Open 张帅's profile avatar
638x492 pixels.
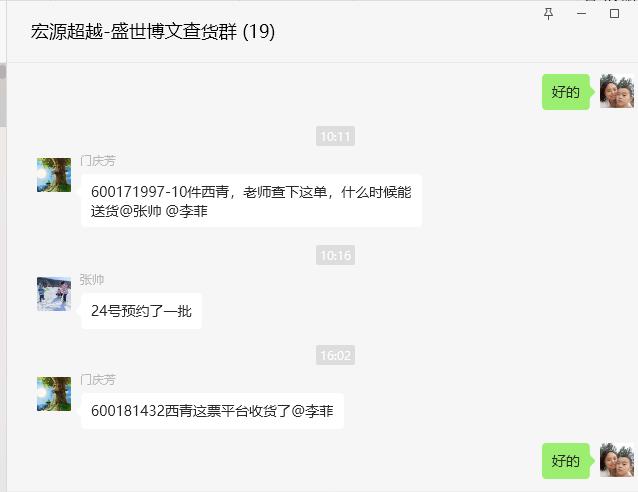coord(54,294)
